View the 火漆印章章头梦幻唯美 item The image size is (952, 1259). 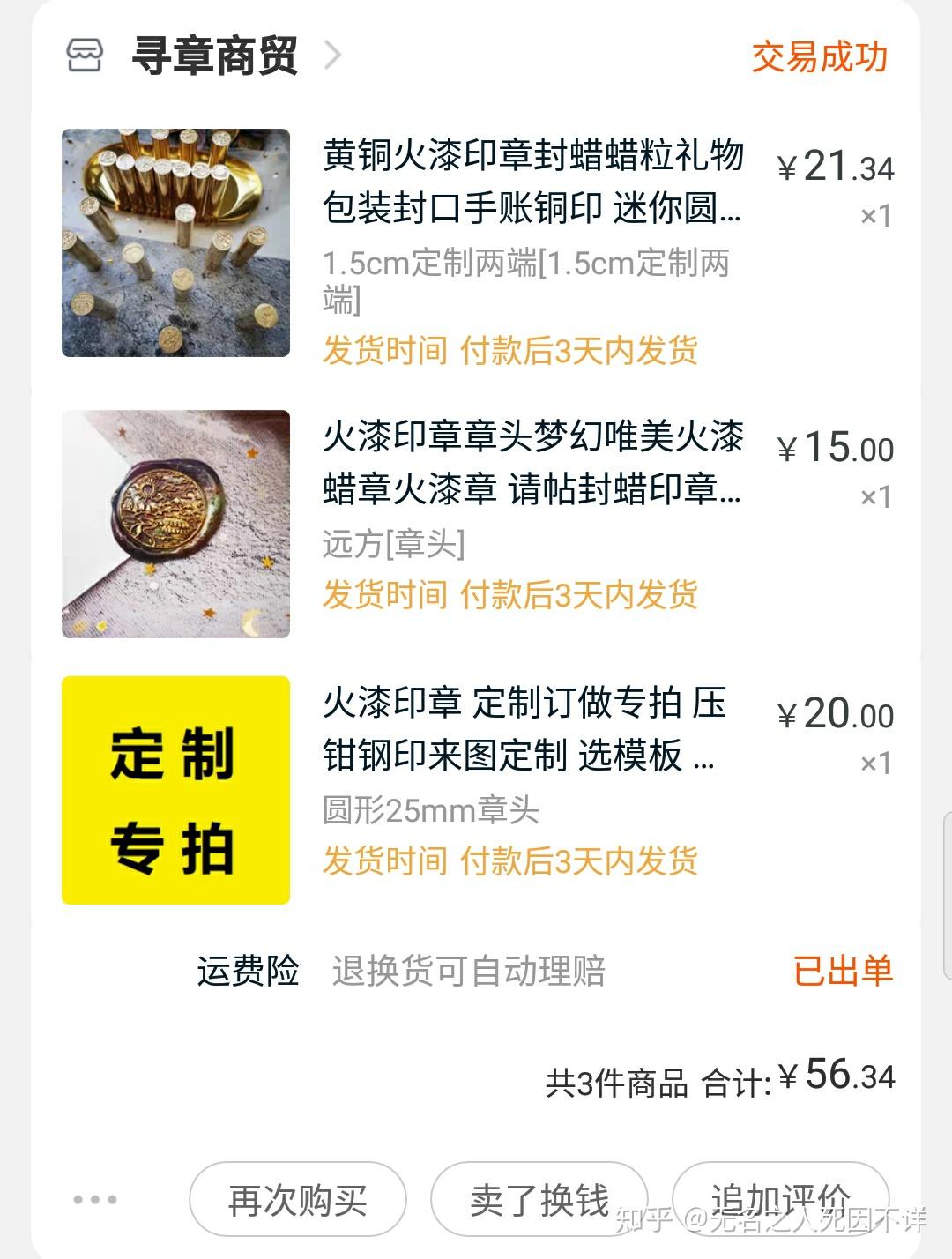[x=532, y=462]
